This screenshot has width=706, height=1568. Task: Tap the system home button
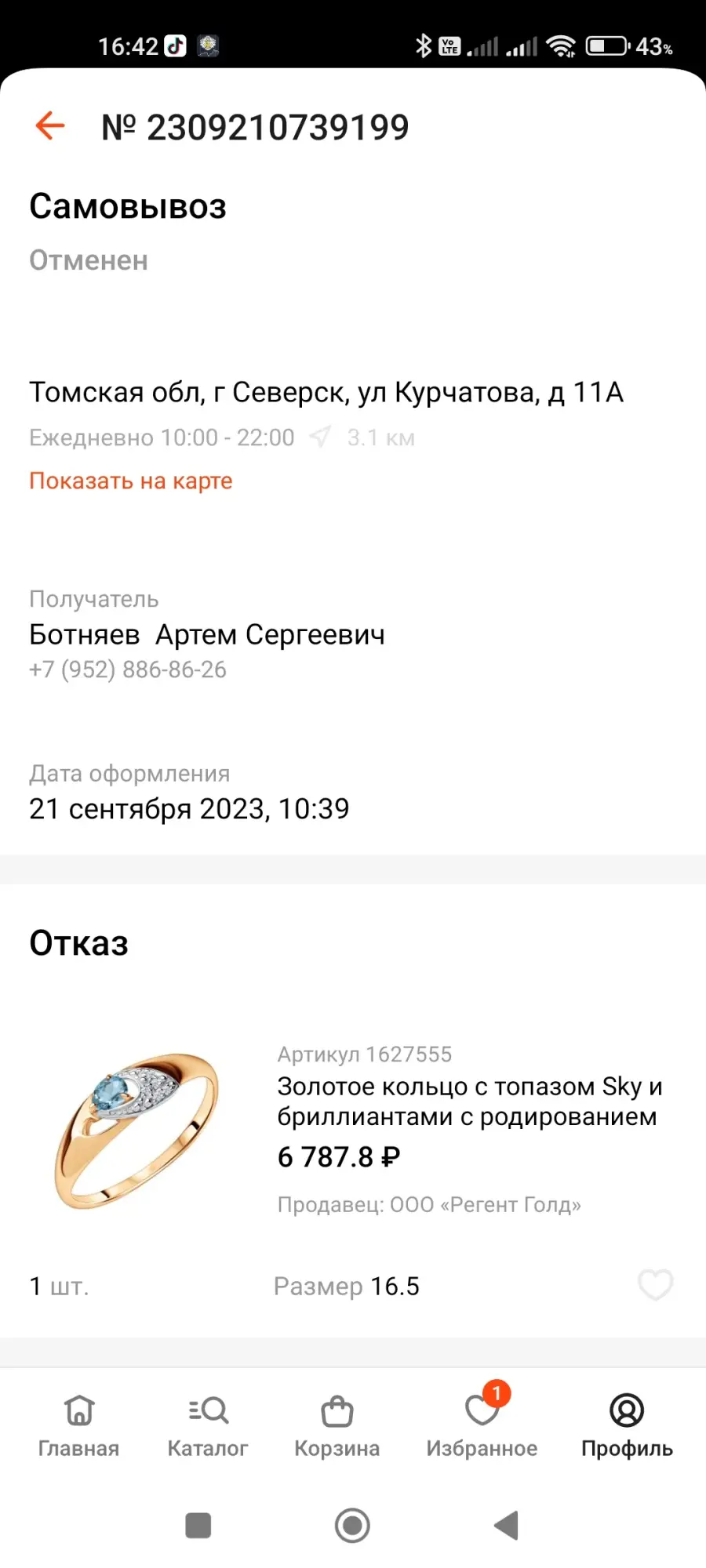352,1526
